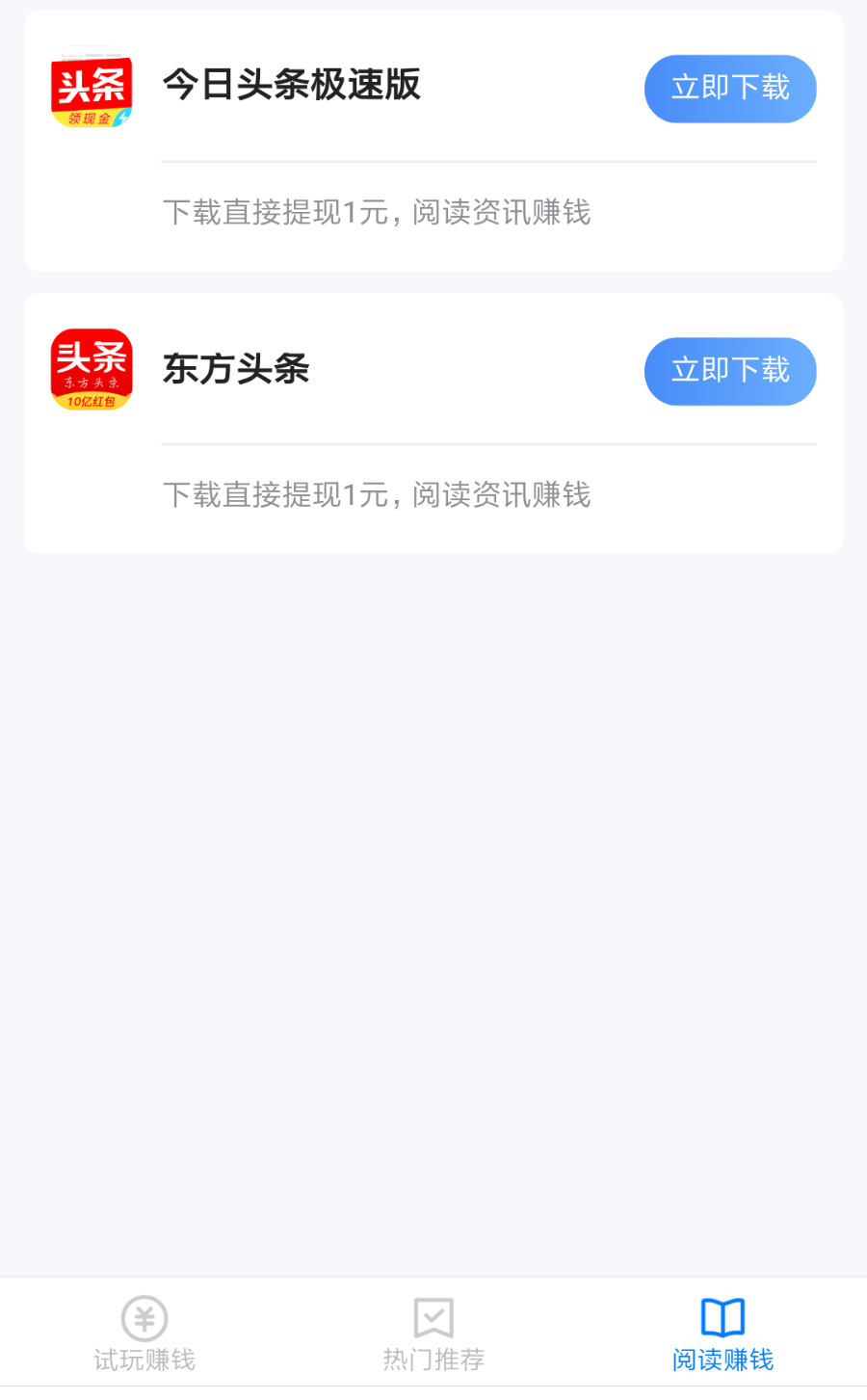This screenshot has height=1400, width=867.
Task: Go to the 热门推荐 tab
Action: point(433,1334)
